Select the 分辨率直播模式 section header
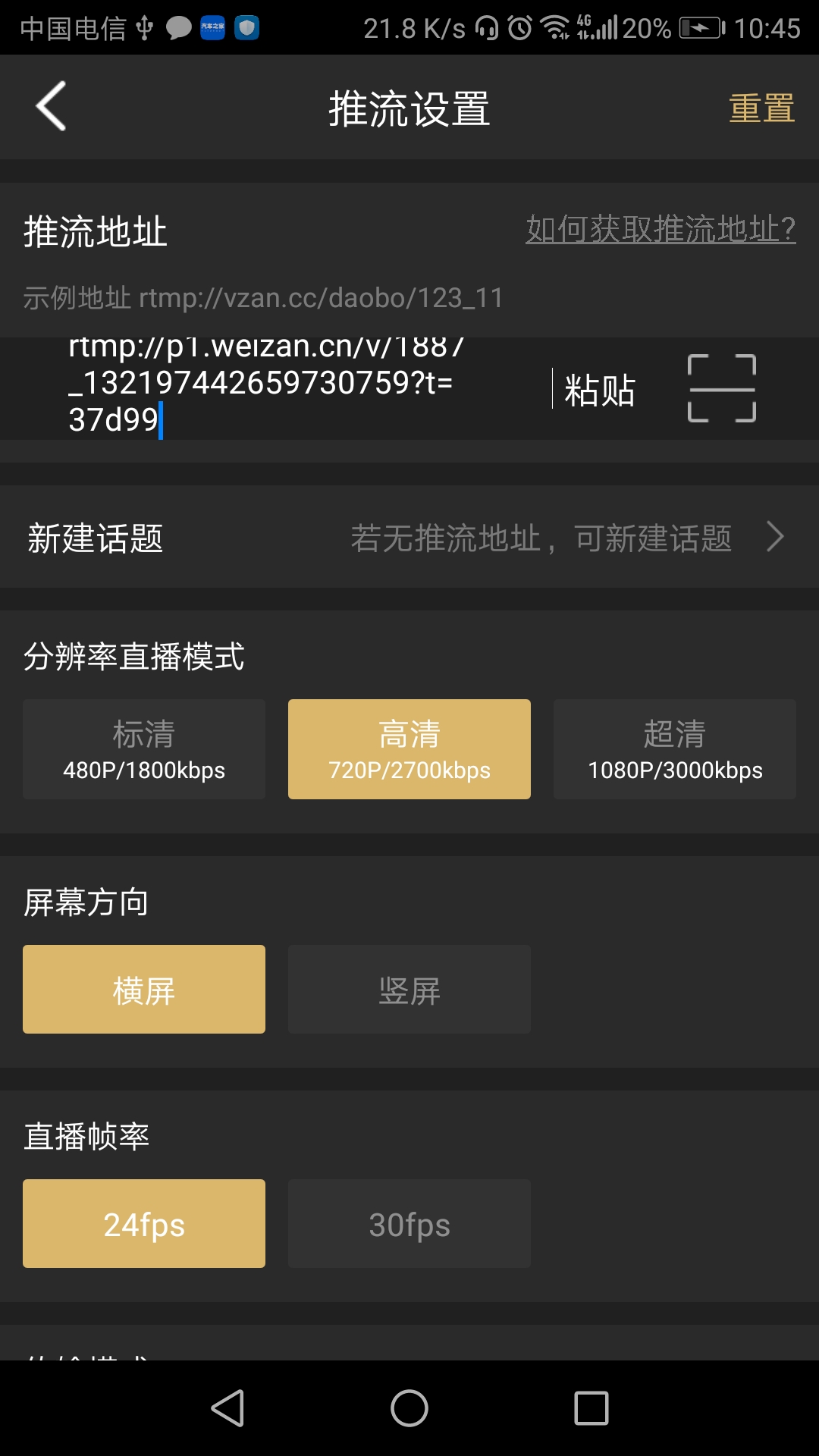The height and width of the screenshot is (1456, 819). coord(133,655)
